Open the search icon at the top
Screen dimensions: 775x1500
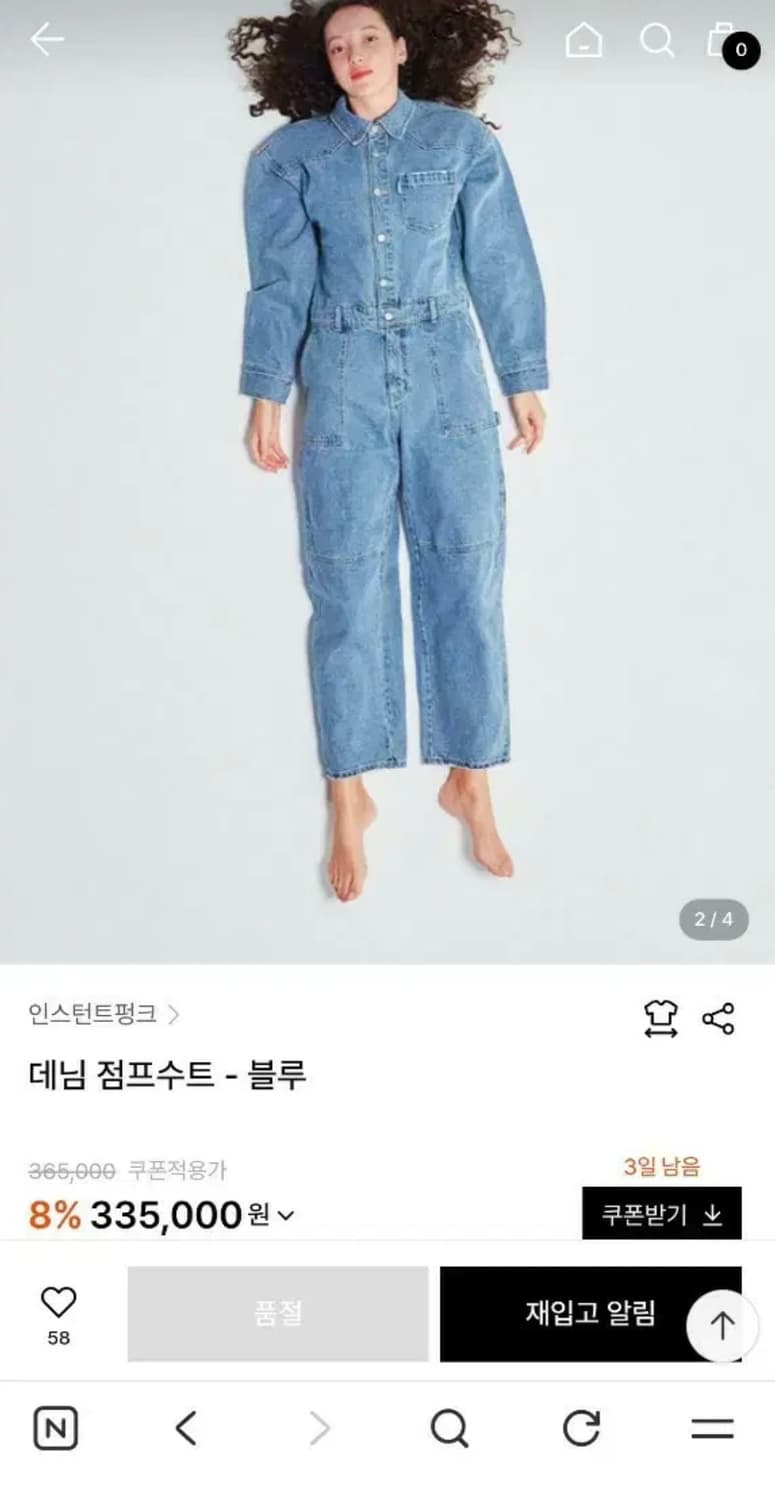tap(657, 41)
